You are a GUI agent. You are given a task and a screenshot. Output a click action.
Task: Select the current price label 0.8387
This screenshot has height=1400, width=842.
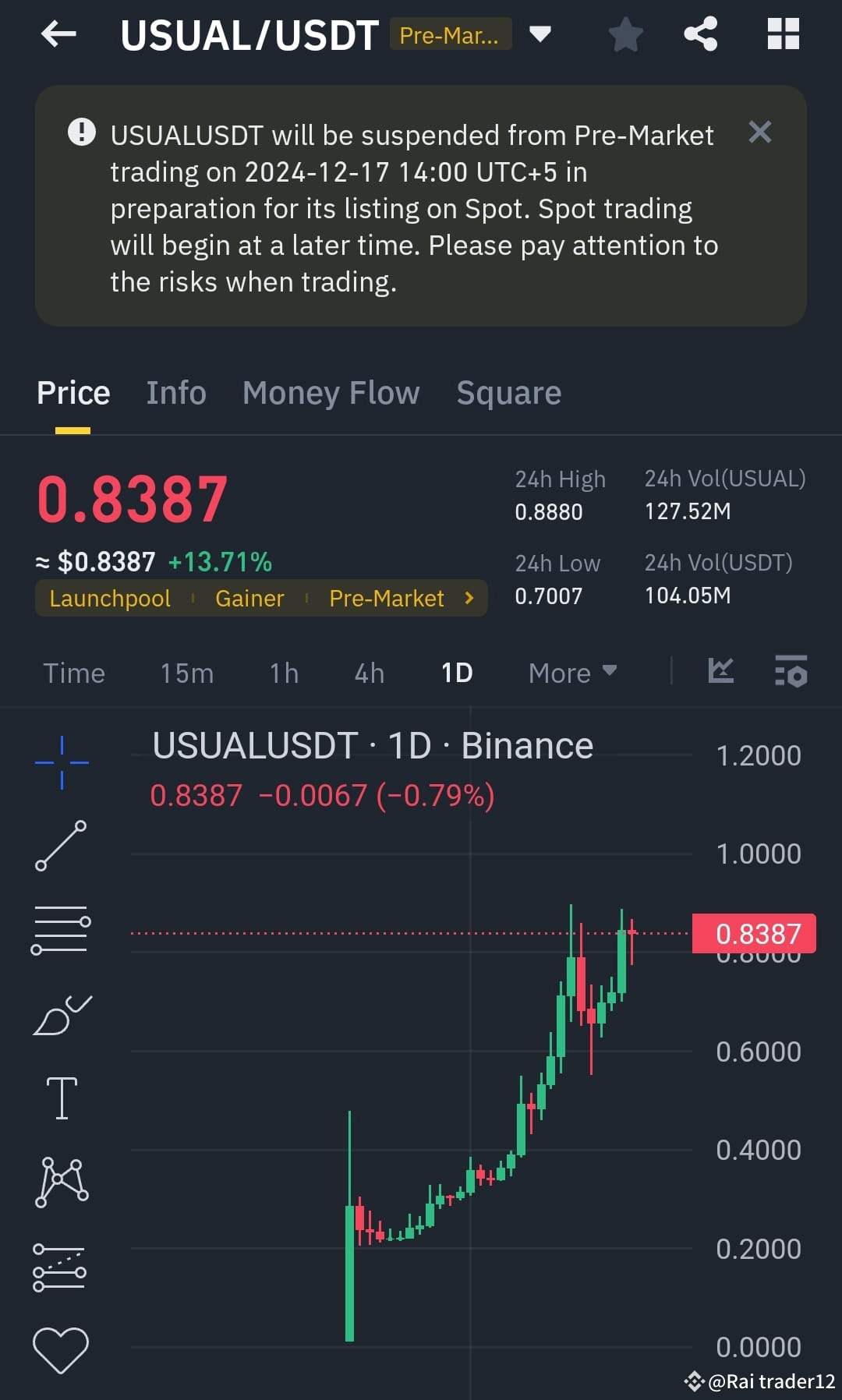tap(752, 933)
